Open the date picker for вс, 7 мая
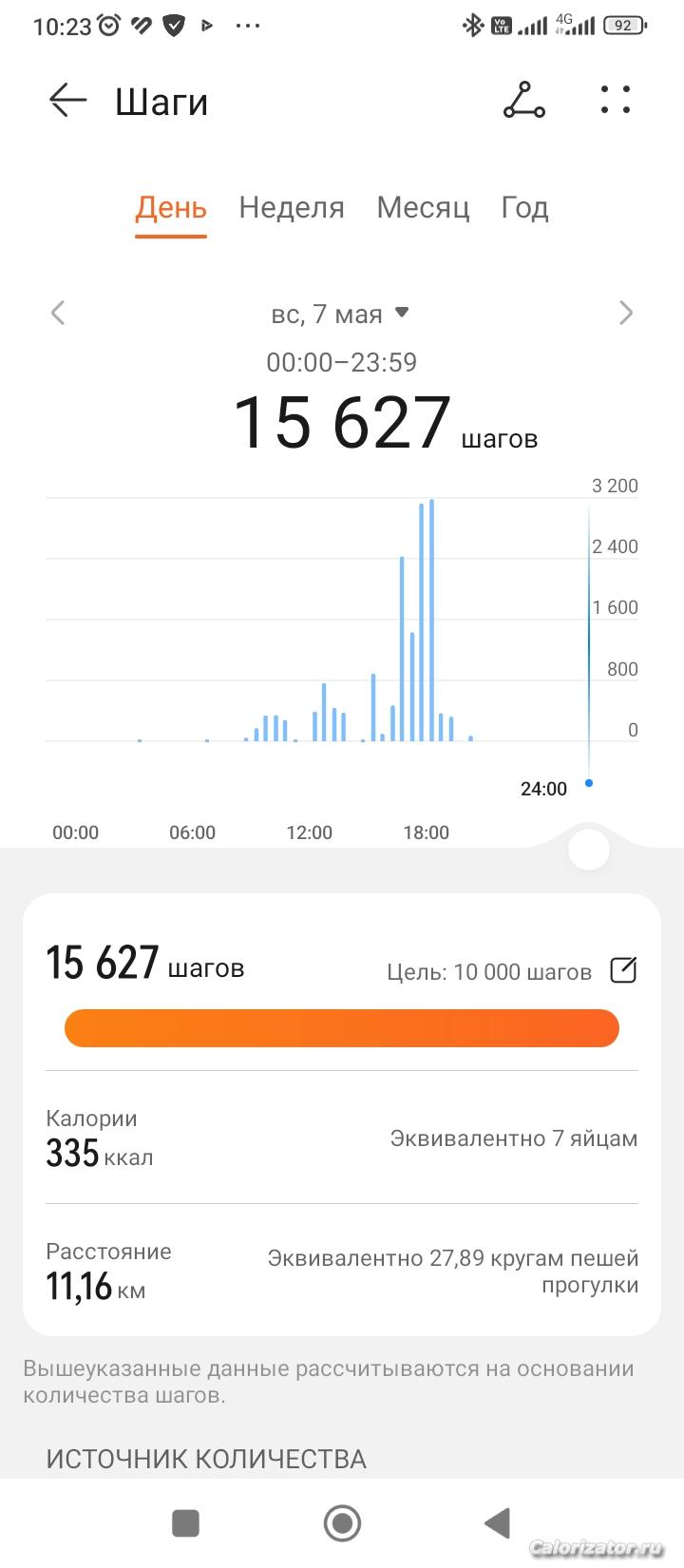 click(339, 314)
